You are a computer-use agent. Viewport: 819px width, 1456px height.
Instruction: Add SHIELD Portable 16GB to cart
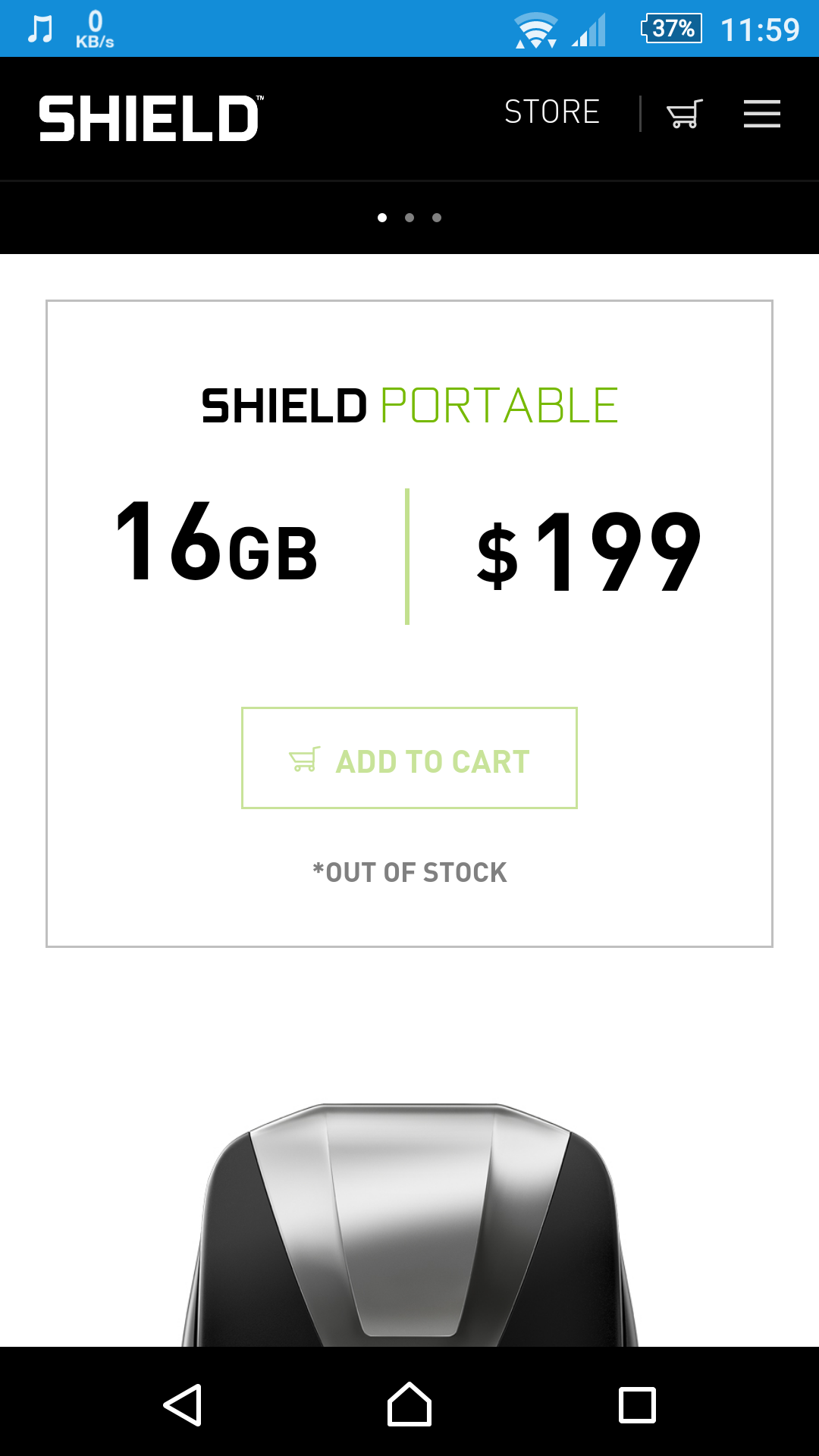point(409,758)
